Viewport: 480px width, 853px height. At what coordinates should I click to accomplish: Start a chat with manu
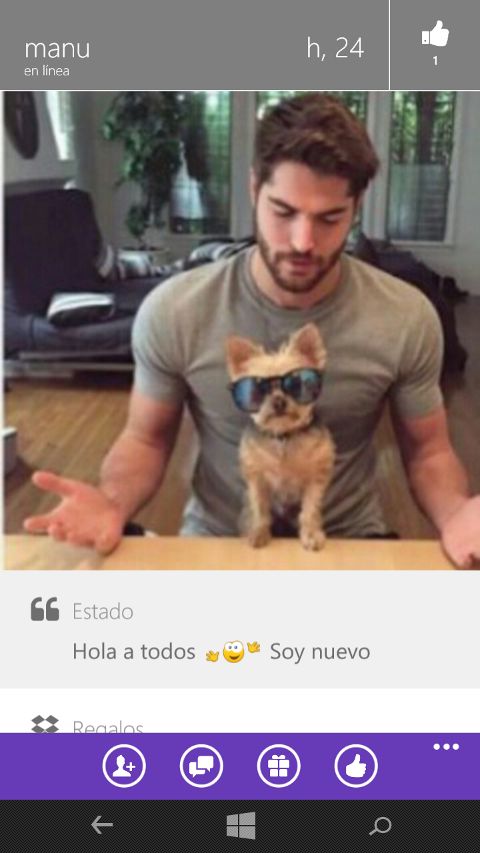(x=201, y=766)
